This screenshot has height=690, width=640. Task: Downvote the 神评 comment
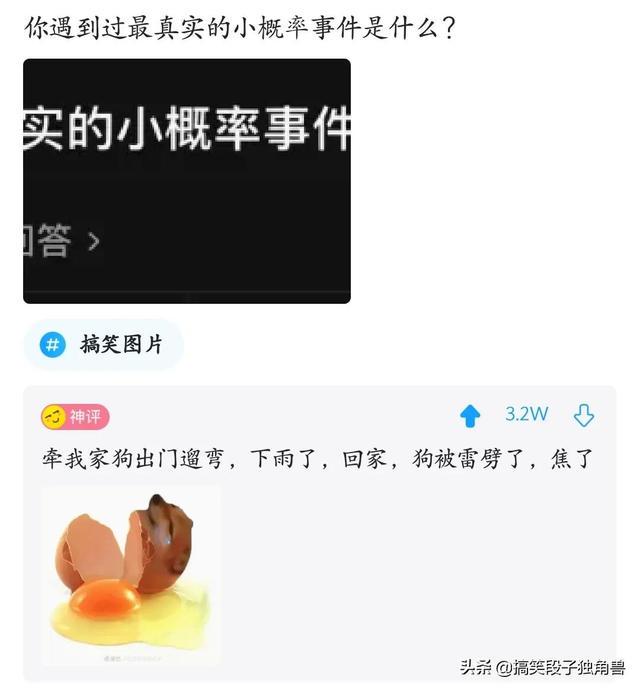(x=584, y=416)
